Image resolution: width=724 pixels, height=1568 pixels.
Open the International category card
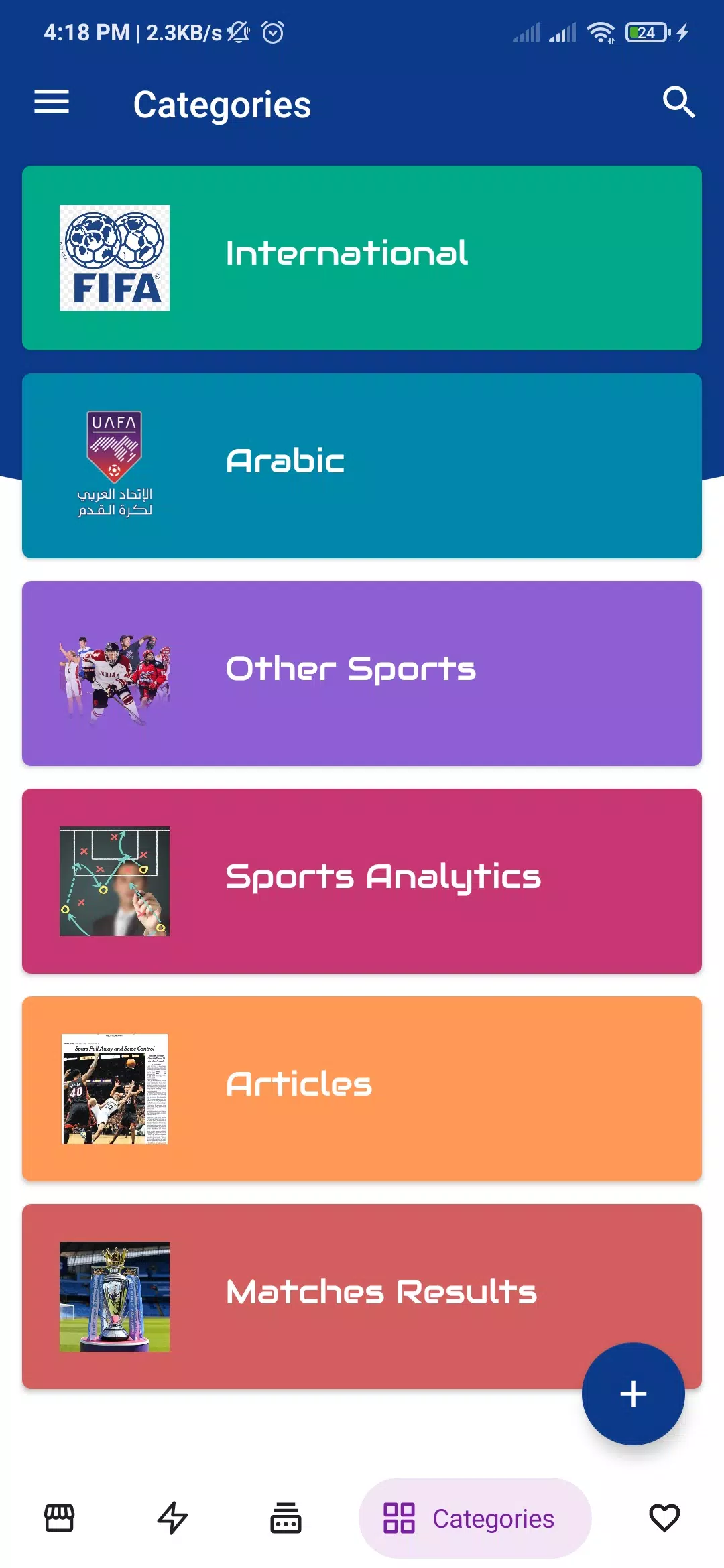(362, 258)
